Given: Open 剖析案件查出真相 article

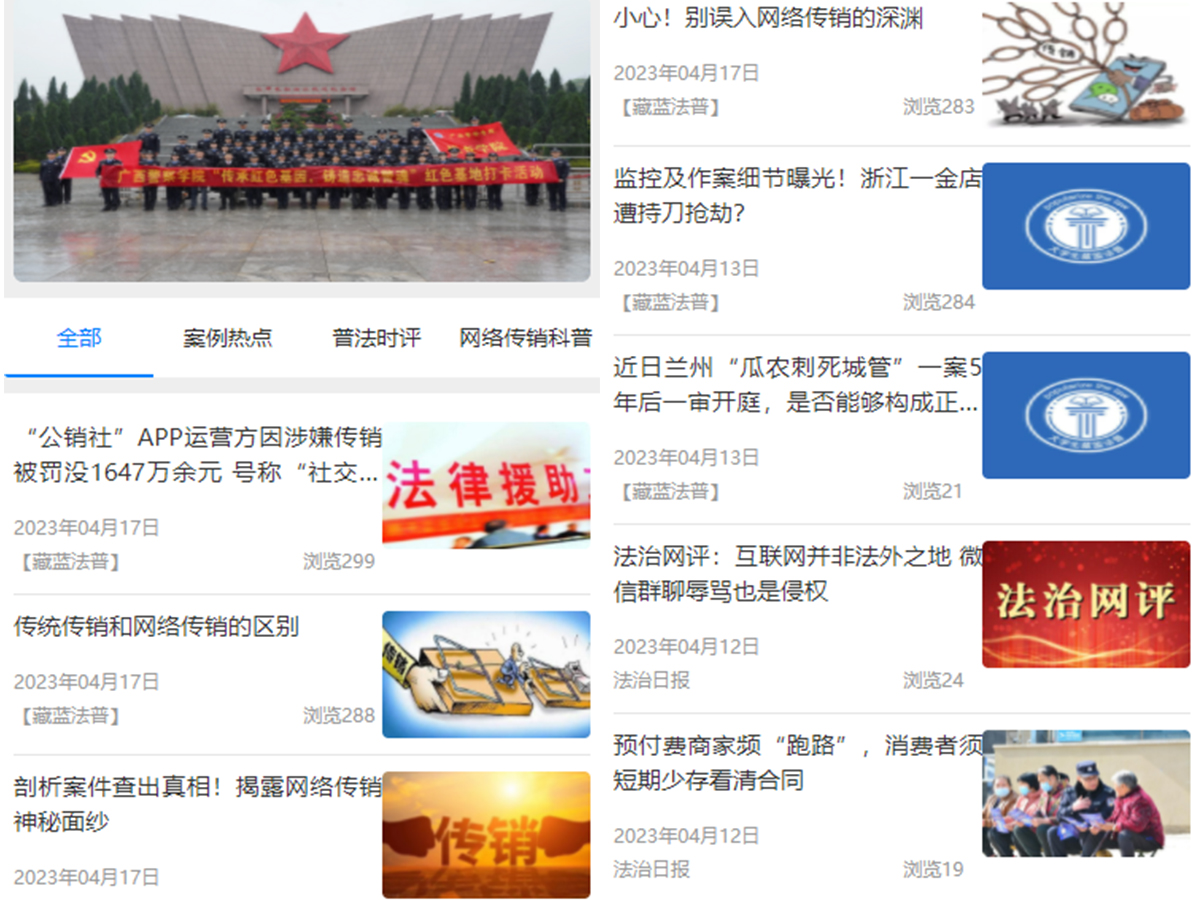Looking at the screenshot, I should pos(197,804).
